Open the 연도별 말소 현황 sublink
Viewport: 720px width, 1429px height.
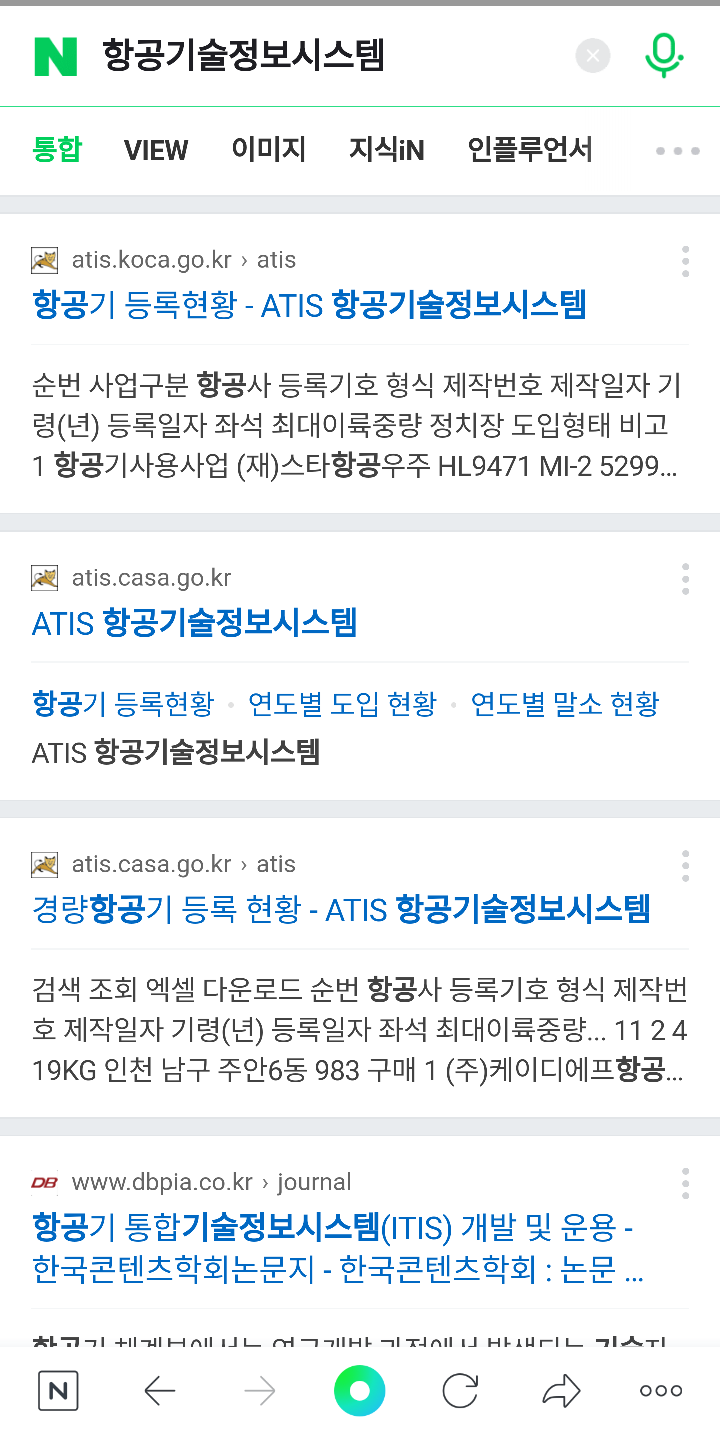(565, 704)
